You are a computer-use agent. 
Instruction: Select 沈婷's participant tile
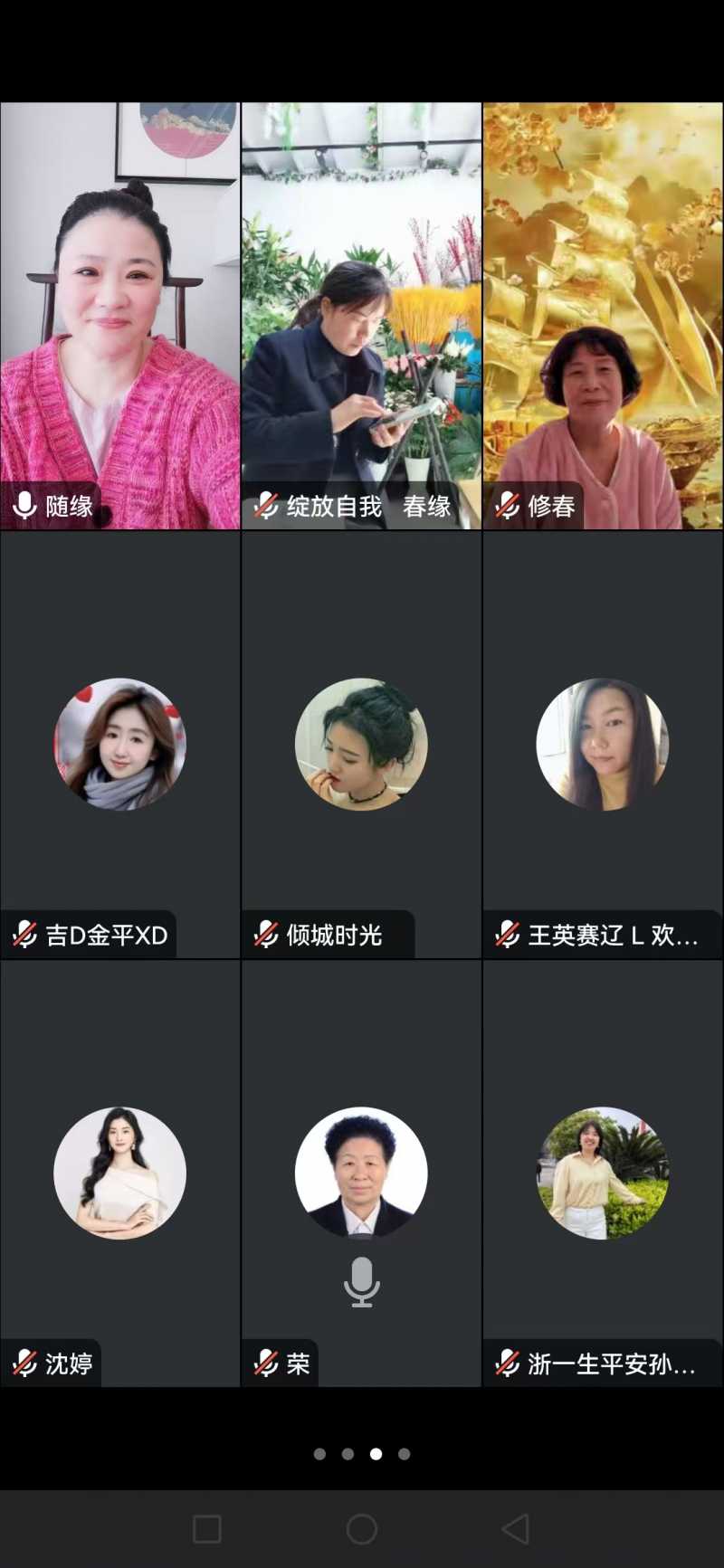[120, 1173]
